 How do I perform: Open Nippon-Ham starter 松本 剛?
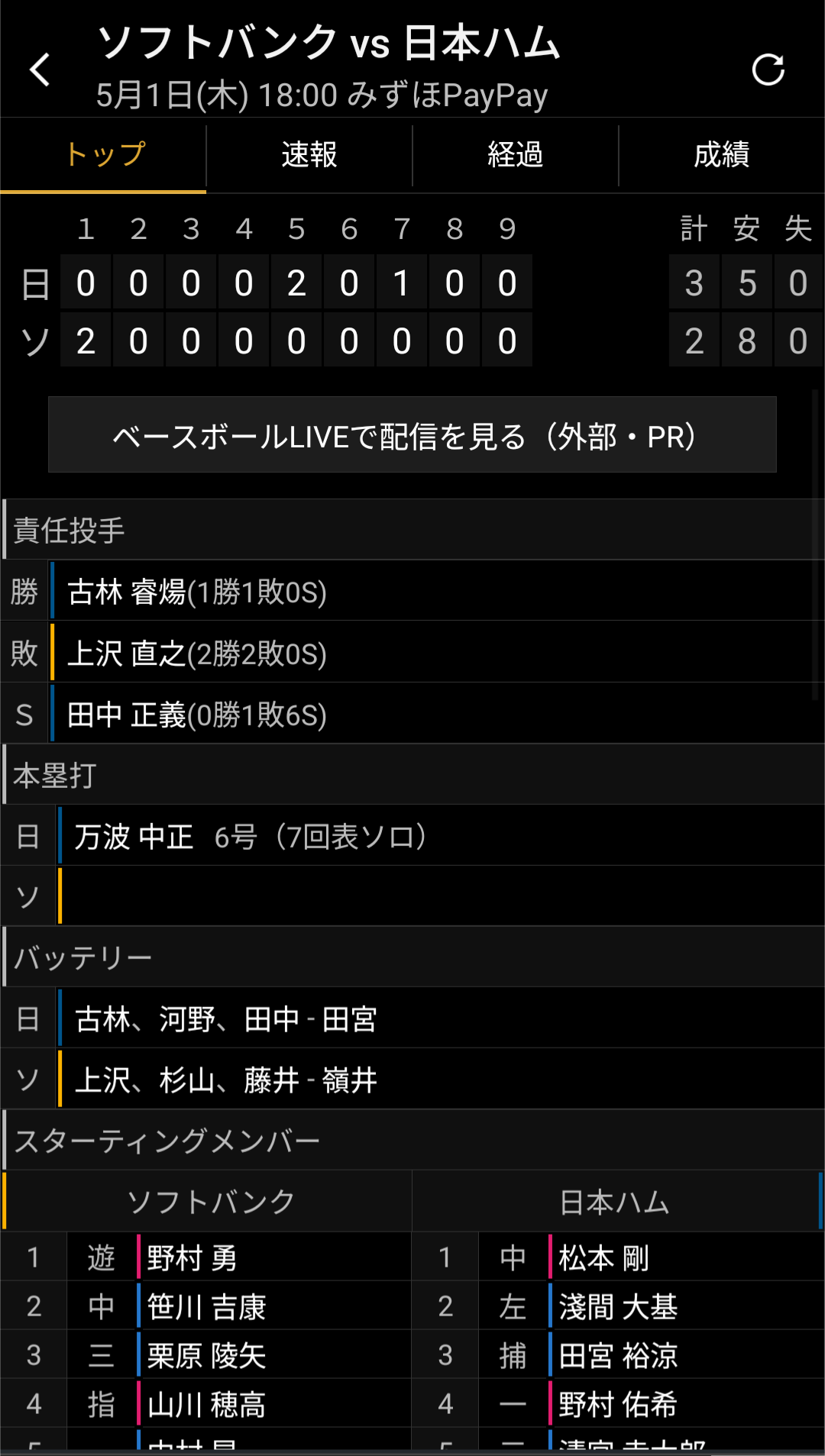(603, 1257)
